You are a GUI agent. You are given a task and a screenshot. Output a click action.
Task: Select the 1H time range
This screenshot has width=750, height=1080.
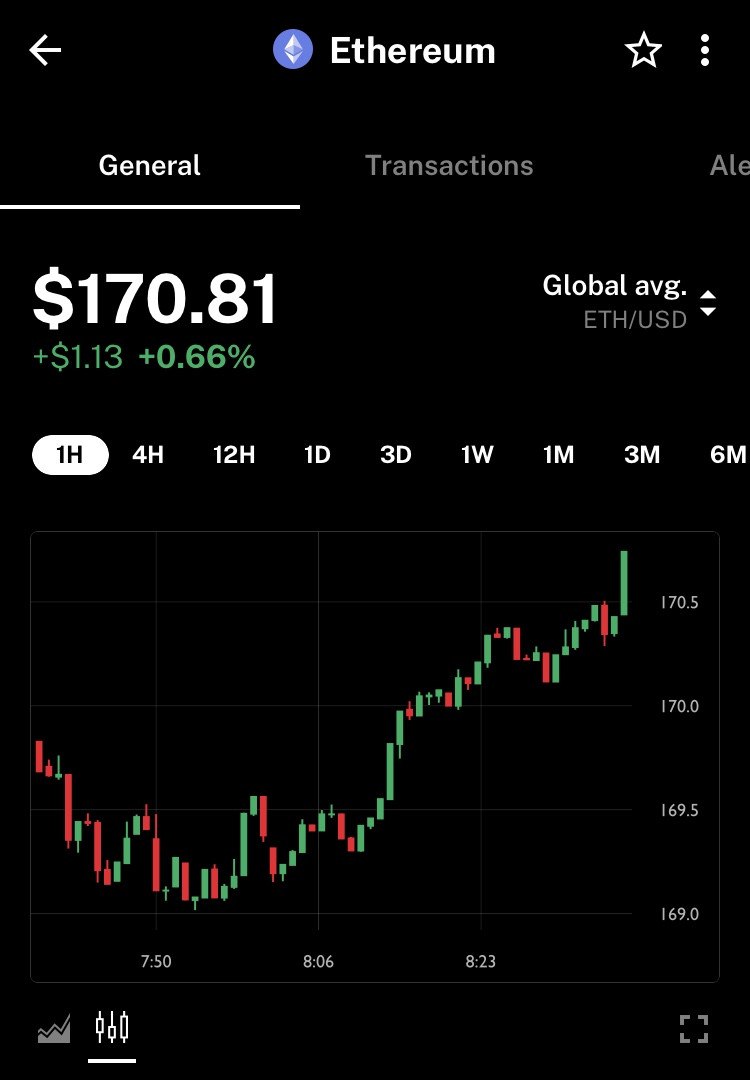click(70, 455)
